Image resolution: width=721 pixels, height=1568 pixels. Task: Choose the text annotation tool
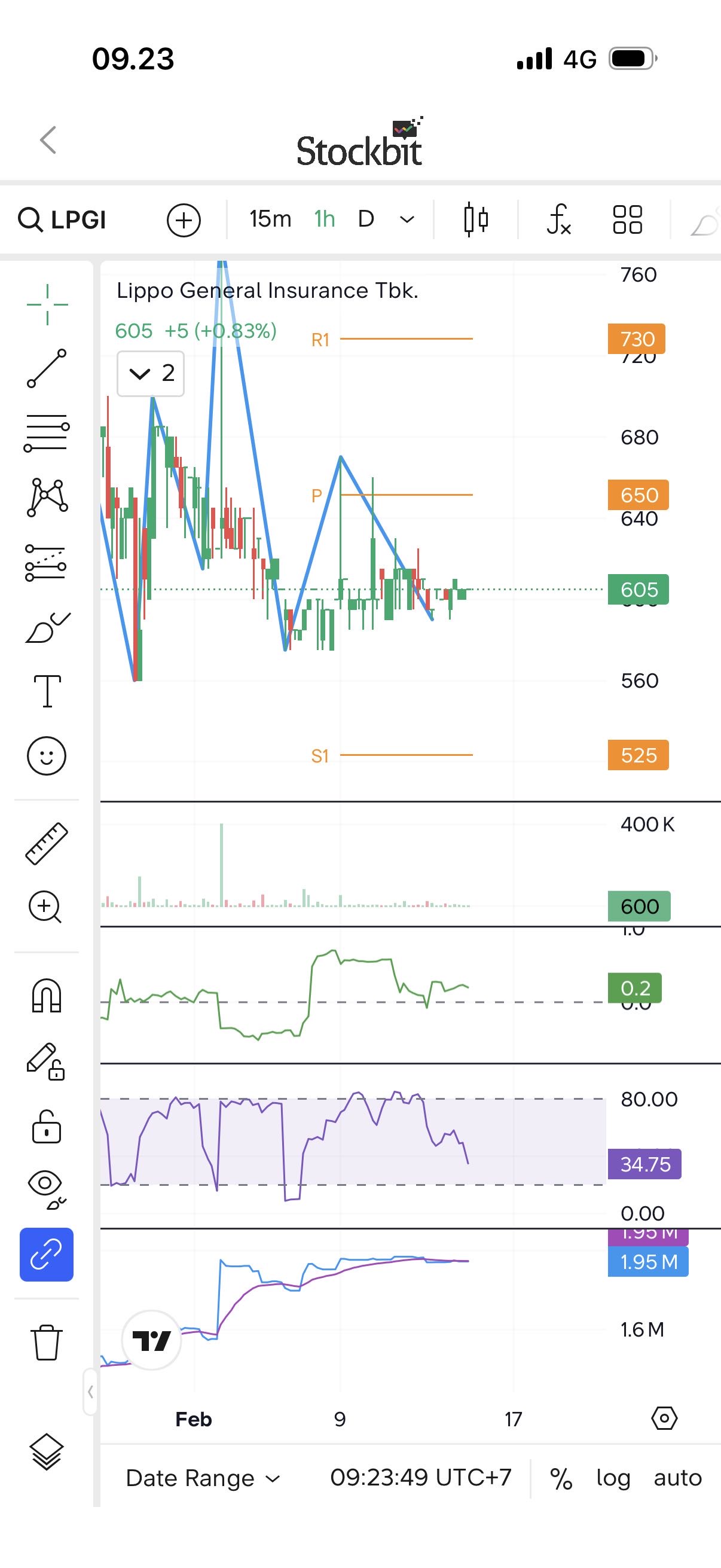point(47,691)
